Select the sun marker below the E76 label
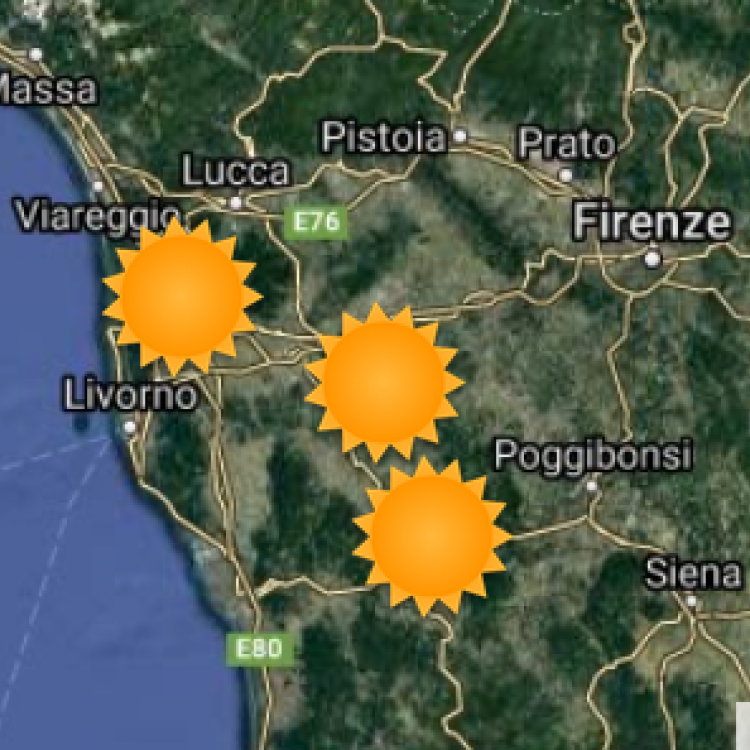 coord(384,381)
